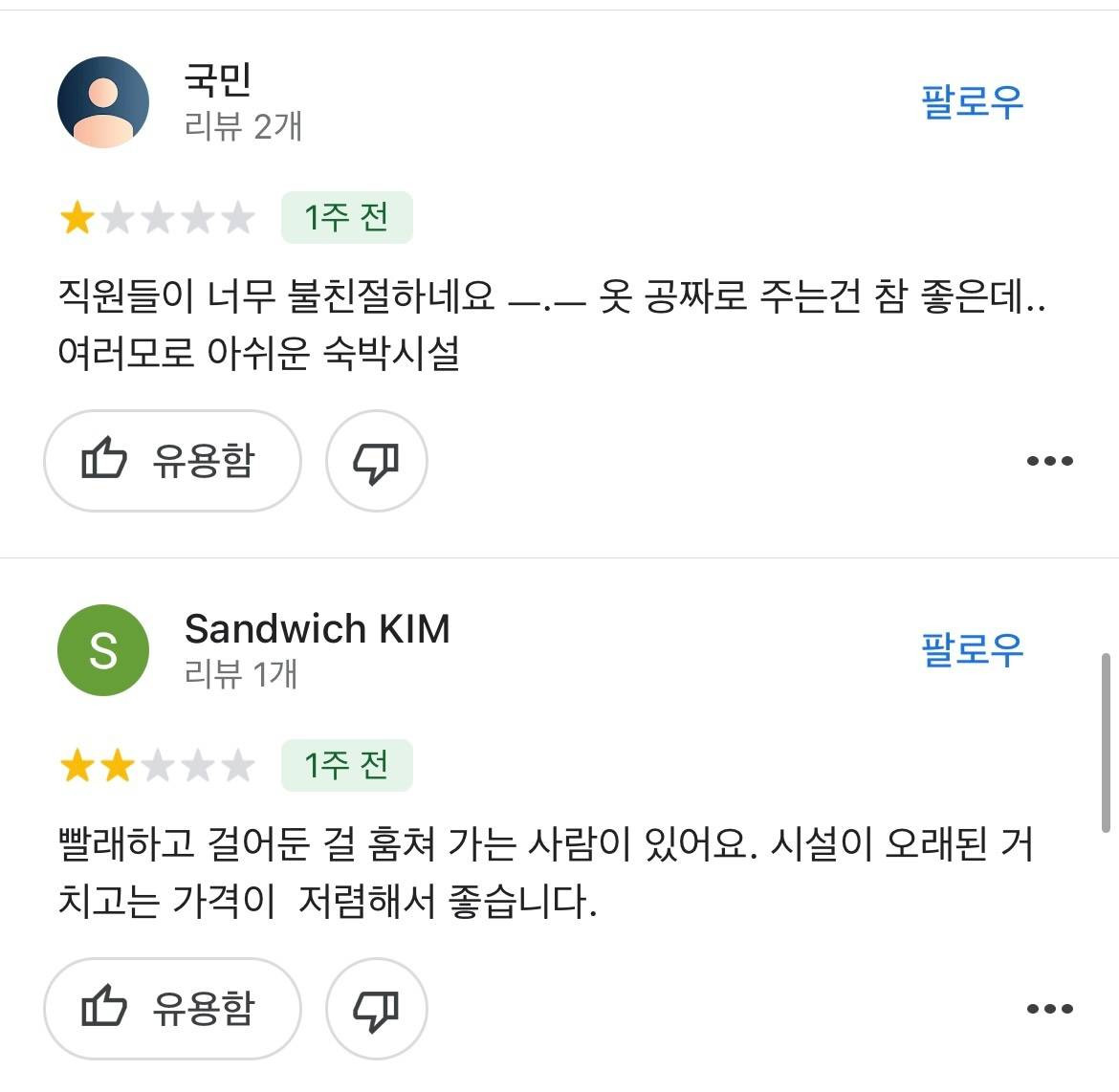Dislike Sandwich KIM's review with thumbs-down
The width and height of the screenshot is (1119, 1092).
[x=376, y=1008]
